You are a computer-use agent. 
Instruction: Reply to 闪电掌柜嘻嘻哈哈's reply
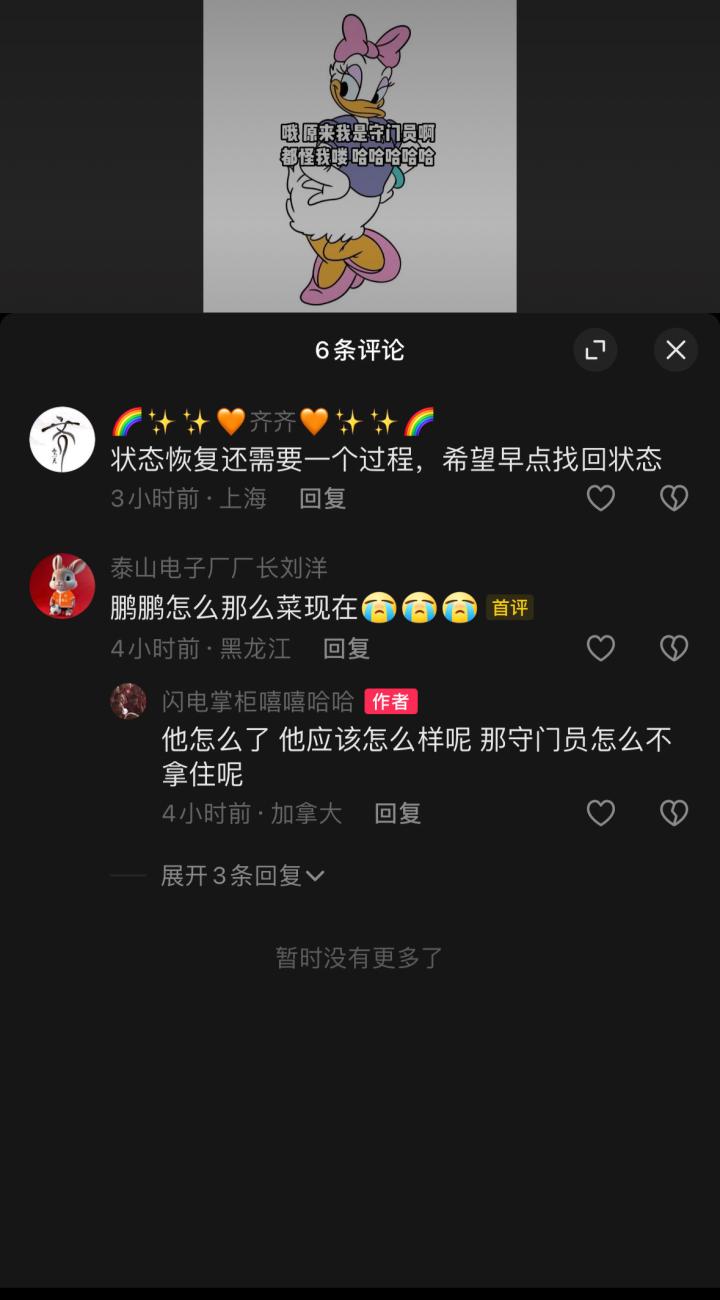pos(397,813)
